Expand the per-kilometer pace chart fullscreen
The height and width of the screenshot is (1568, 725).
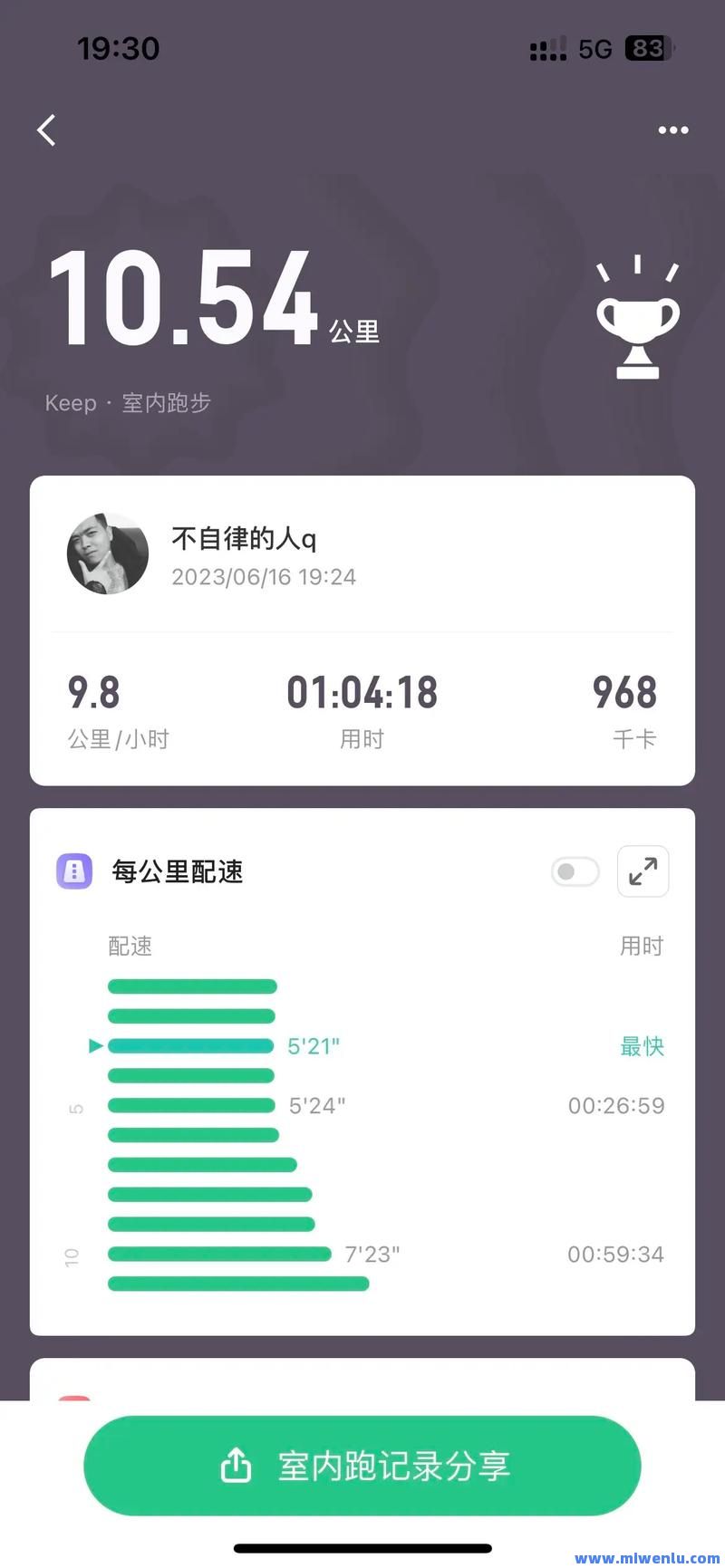coord(643,871)
